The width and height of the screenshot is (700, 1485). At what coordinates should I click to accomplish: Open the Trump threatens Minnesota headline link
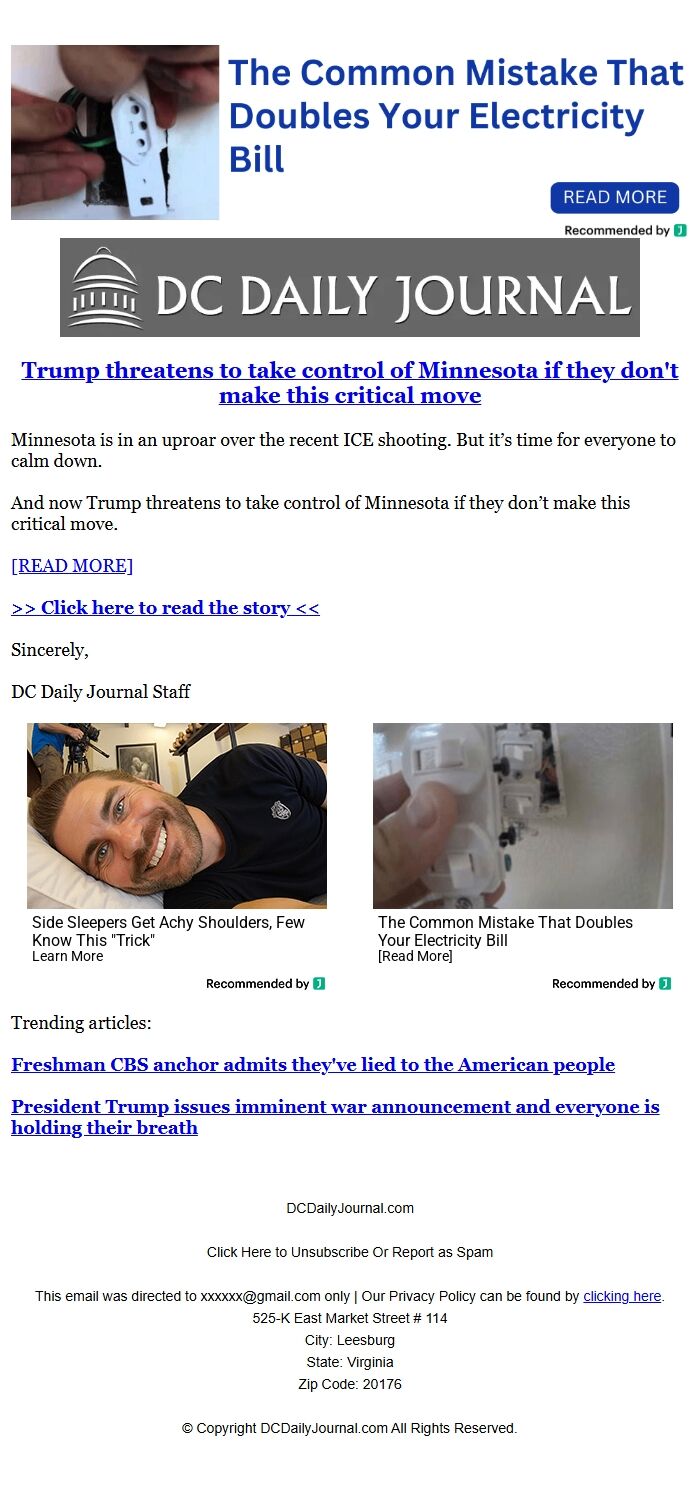pos(349,383)
